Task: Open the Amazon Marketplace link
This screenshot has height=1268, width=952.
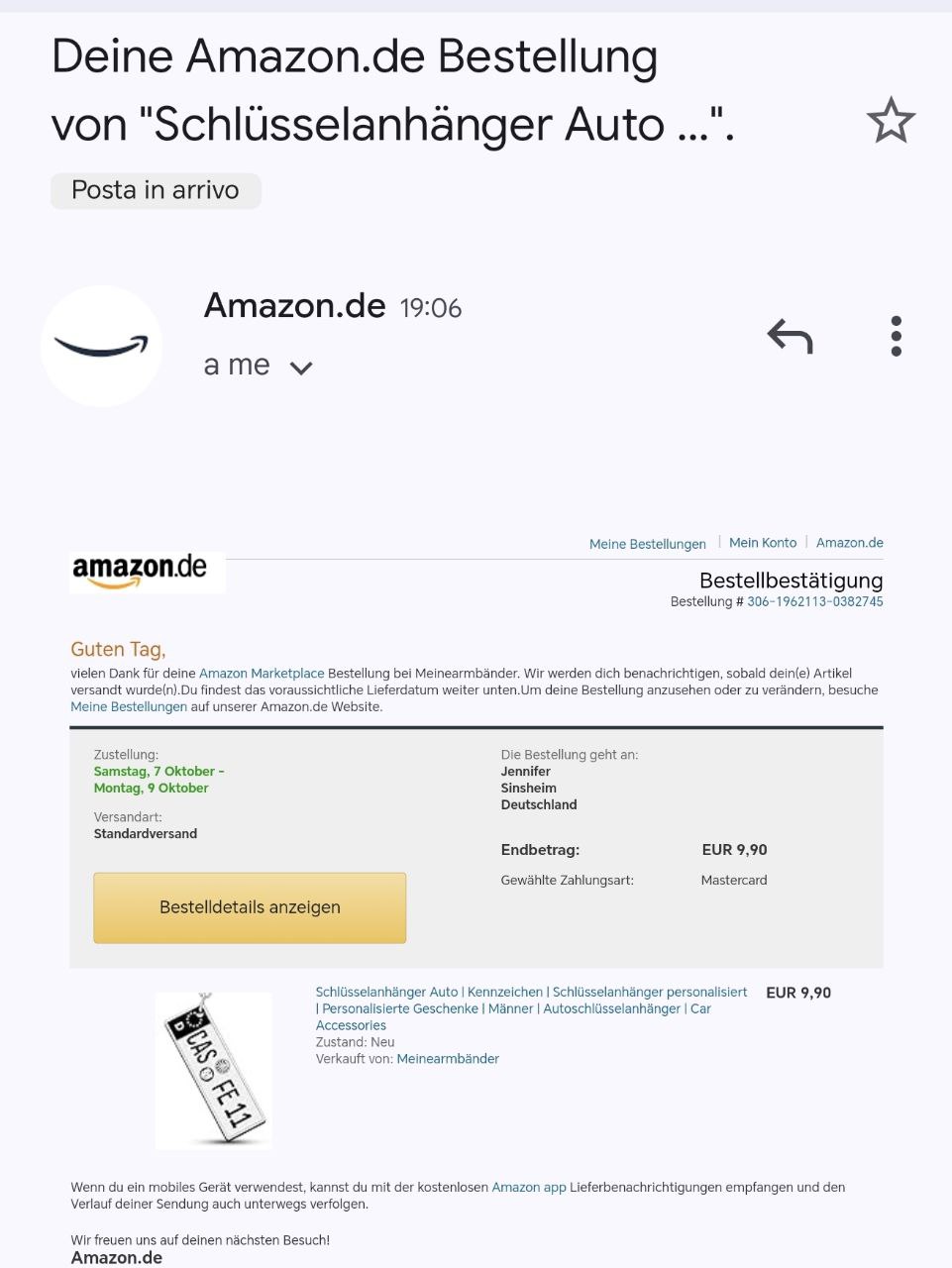Action: pyautogui.click(x=262, y=674)
